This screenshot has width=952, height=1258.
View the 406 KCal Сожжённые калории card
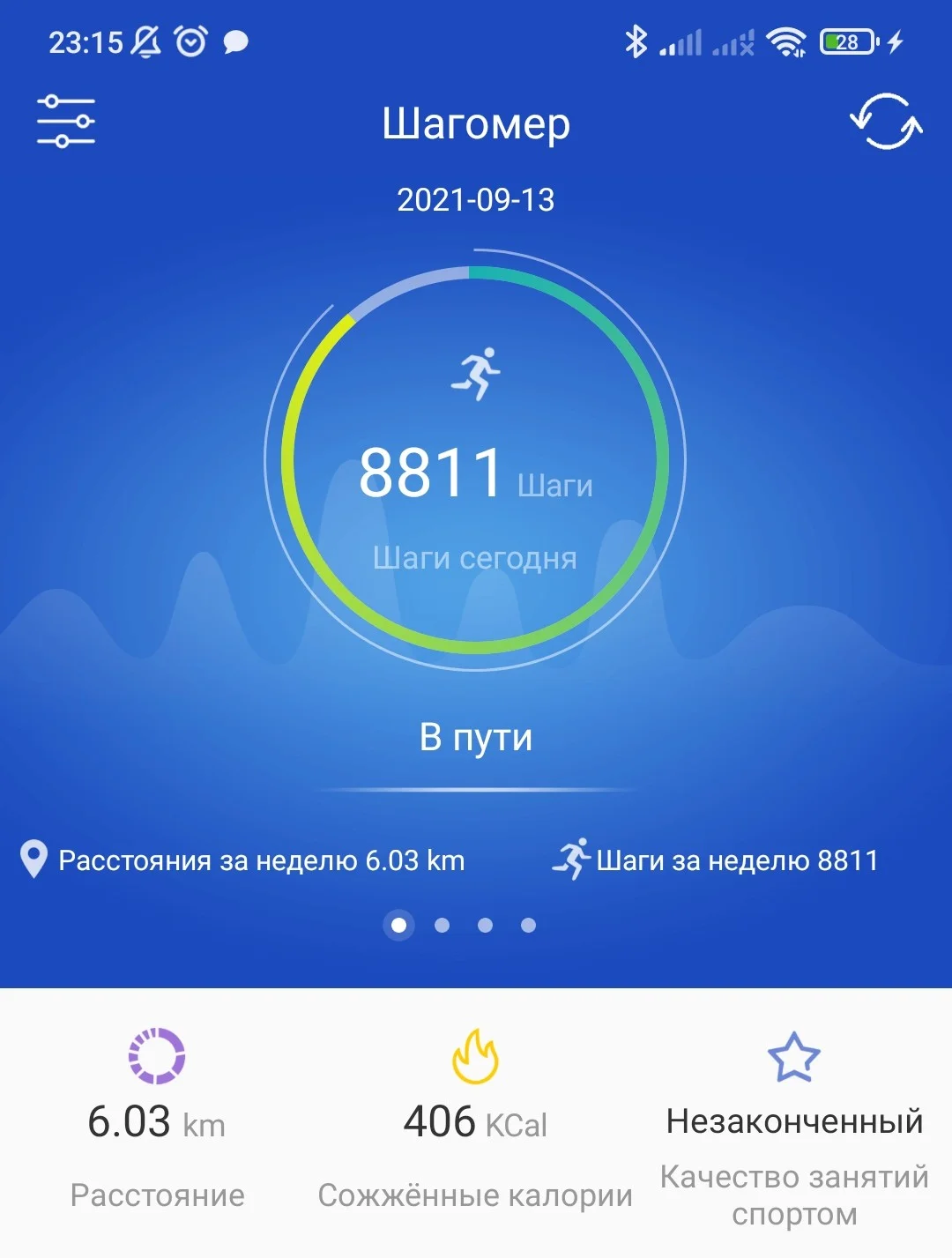coord(475,1120)
